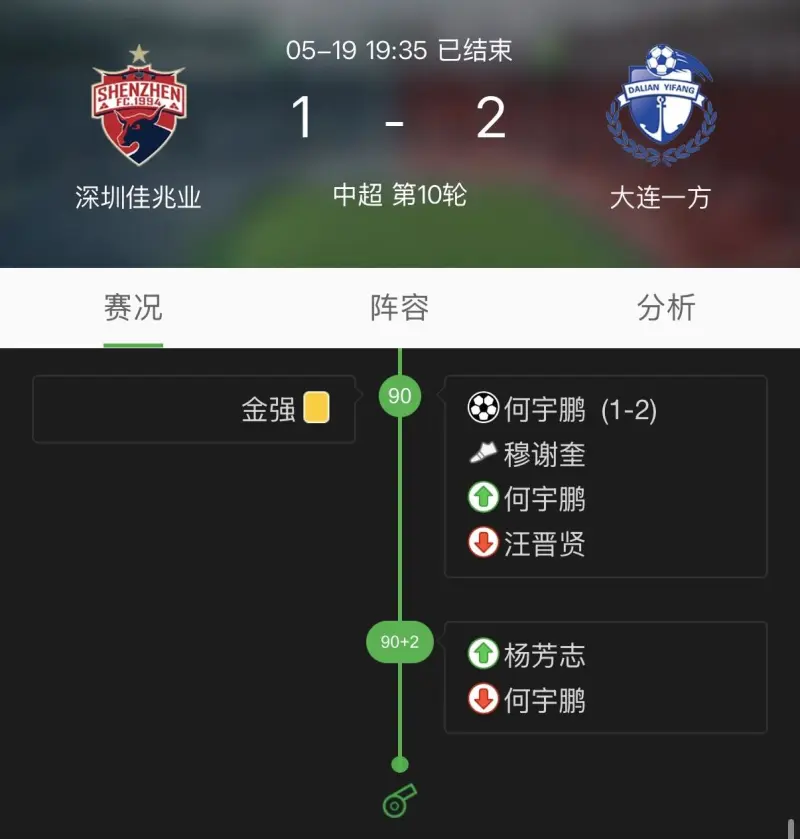Viewport: 800px width, 839px height.
Task: Open the 分析 tab
Action: click(x=666, y=308)
